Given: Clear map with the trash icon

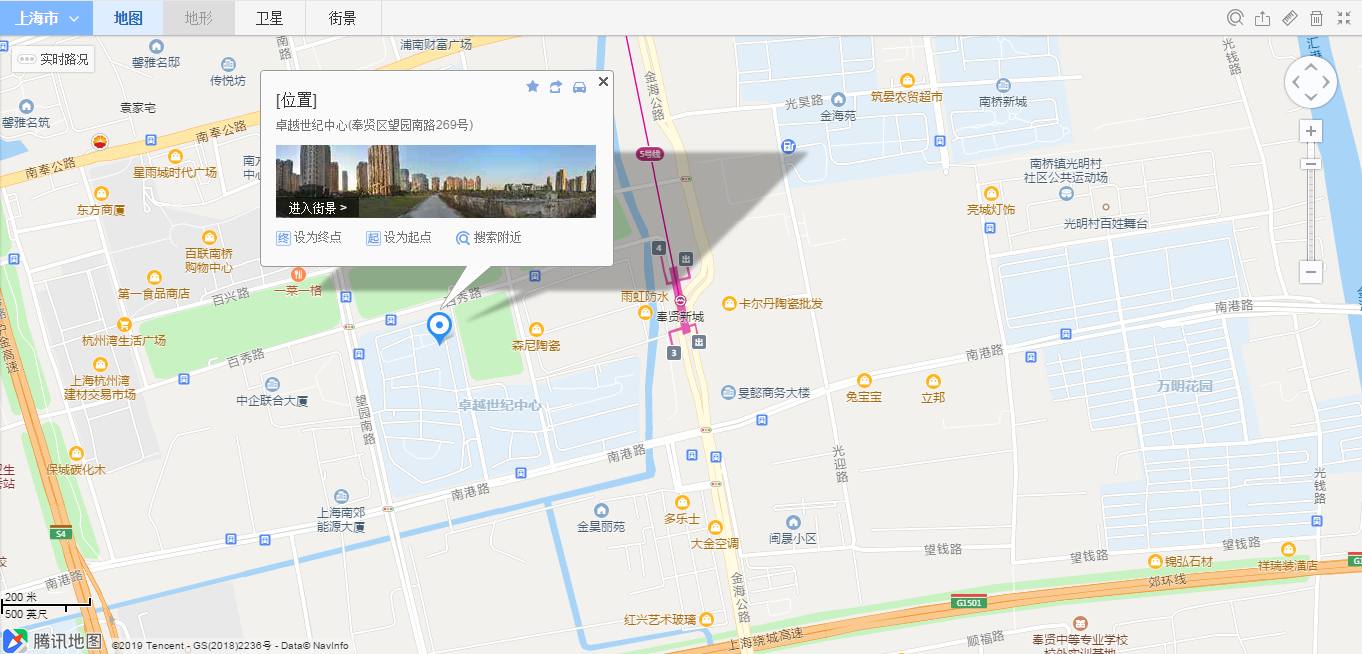Looking at the screenshot, I should pos(1317,18).
